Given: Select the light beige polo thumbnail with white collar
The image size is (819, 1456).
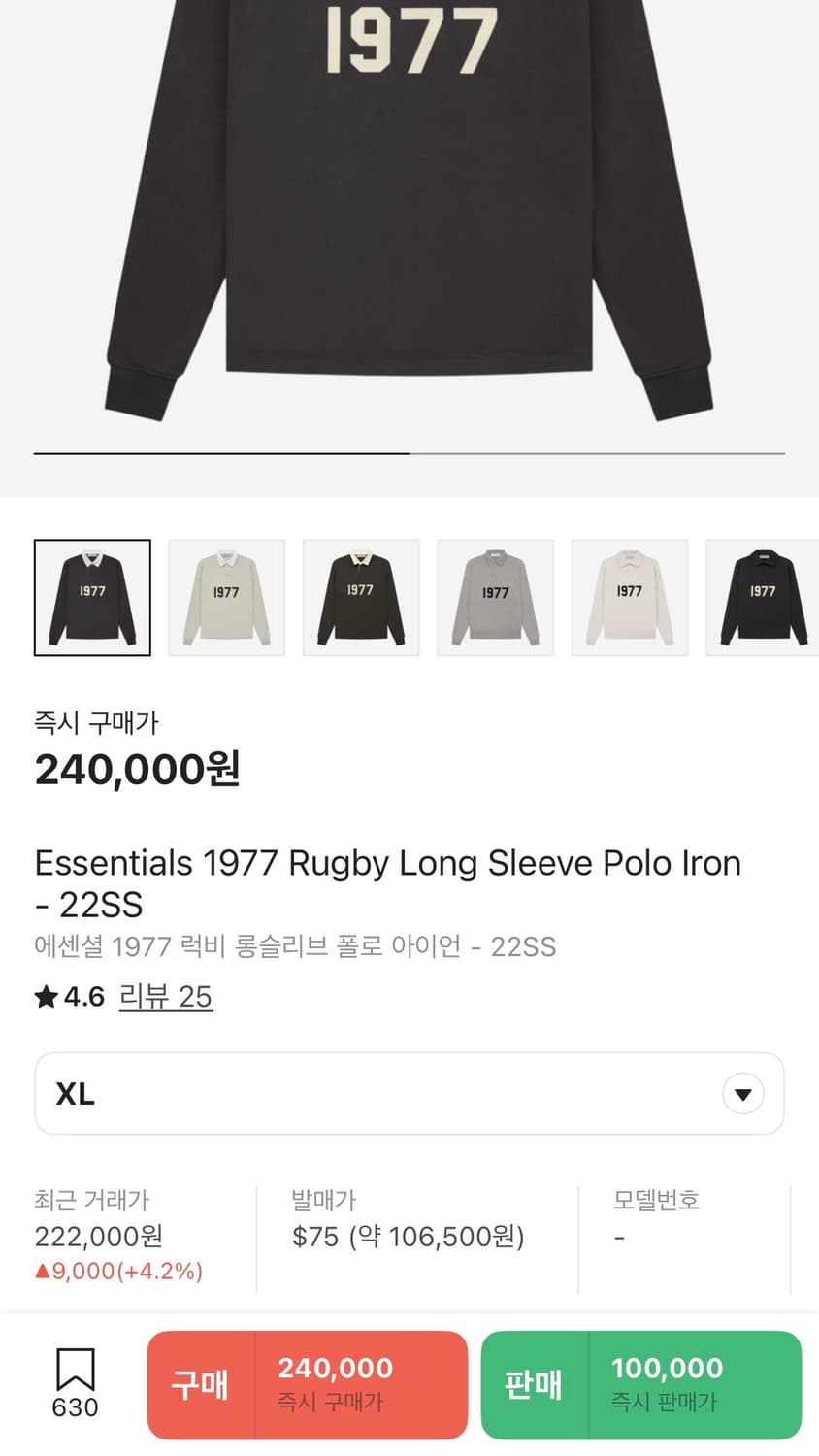Looking at the screenshot, I should point(226,598).
